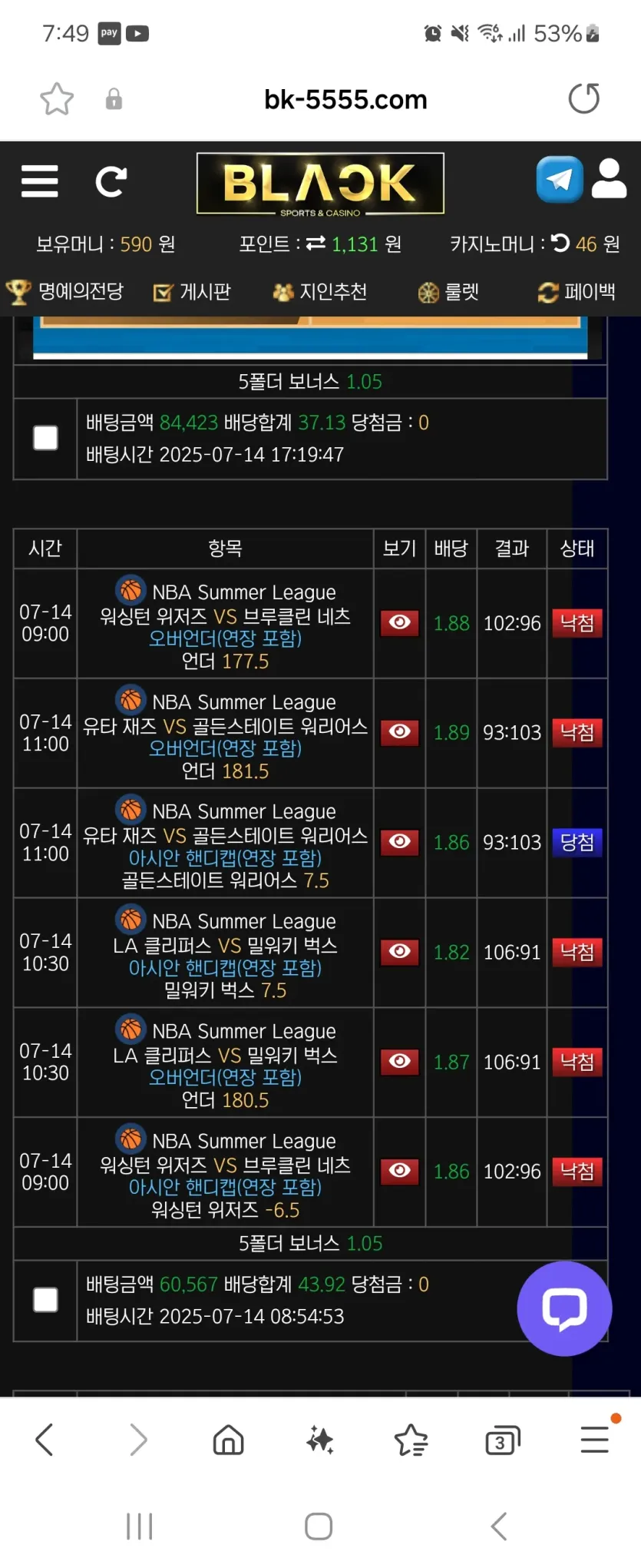The height and width of the screenshot is (1568, 641).
Task: Tap the site refresh icon beside the menu
Action: click(111, 182)
